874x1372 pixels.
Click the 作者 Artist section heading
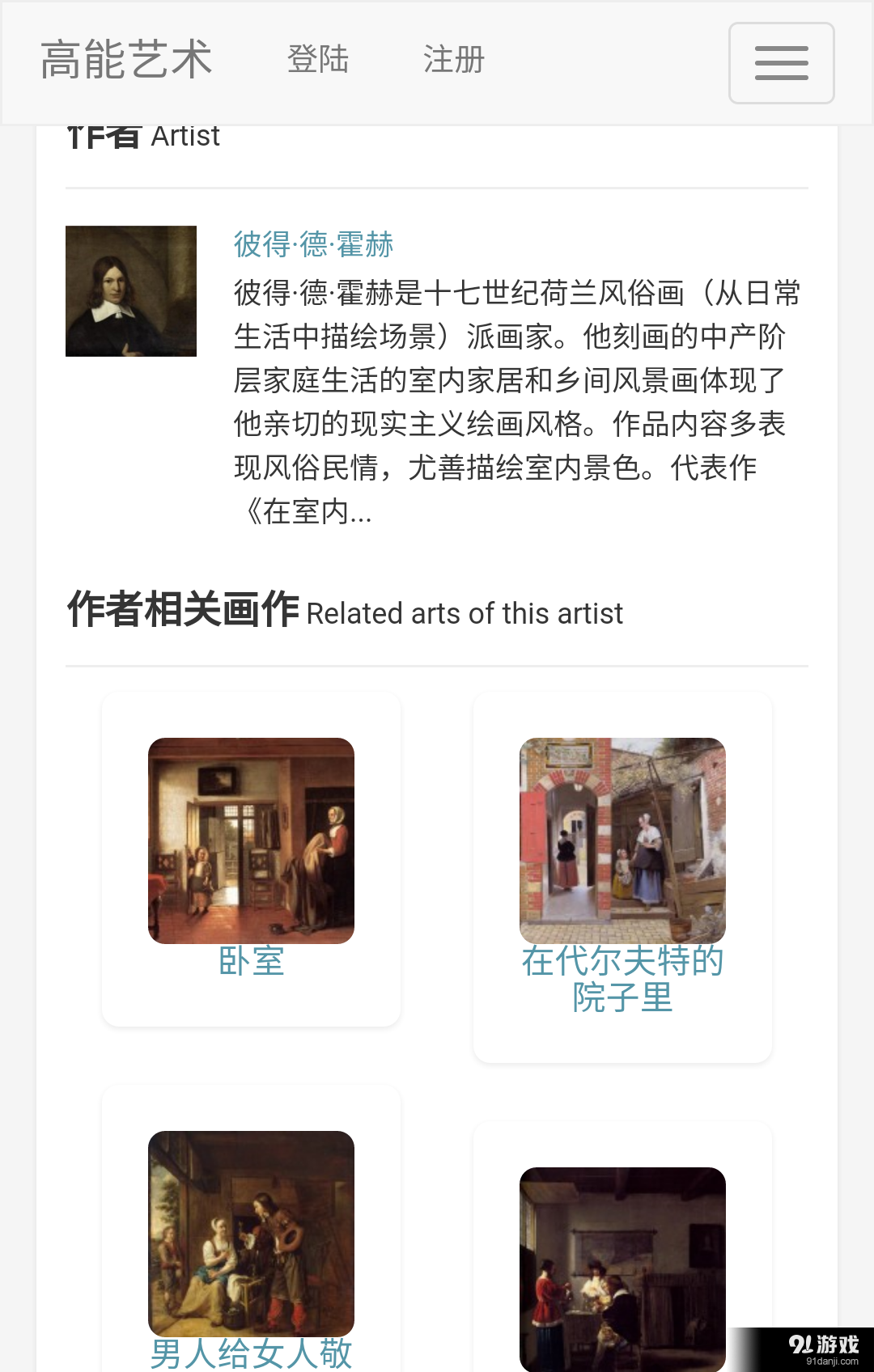[142, 135]
